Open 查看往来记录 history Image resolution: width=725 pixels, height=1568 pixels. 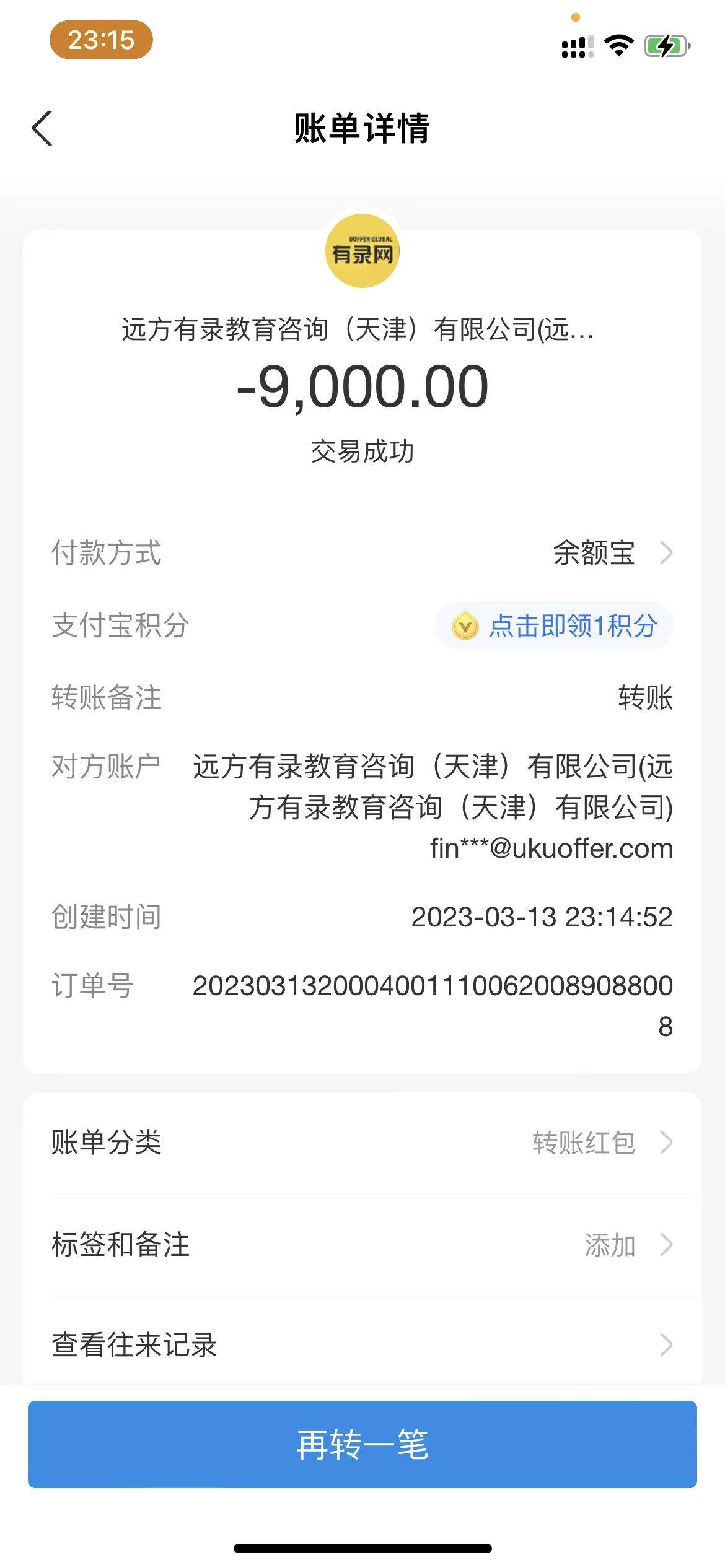pyautogui.click(x=362, y=1345)
